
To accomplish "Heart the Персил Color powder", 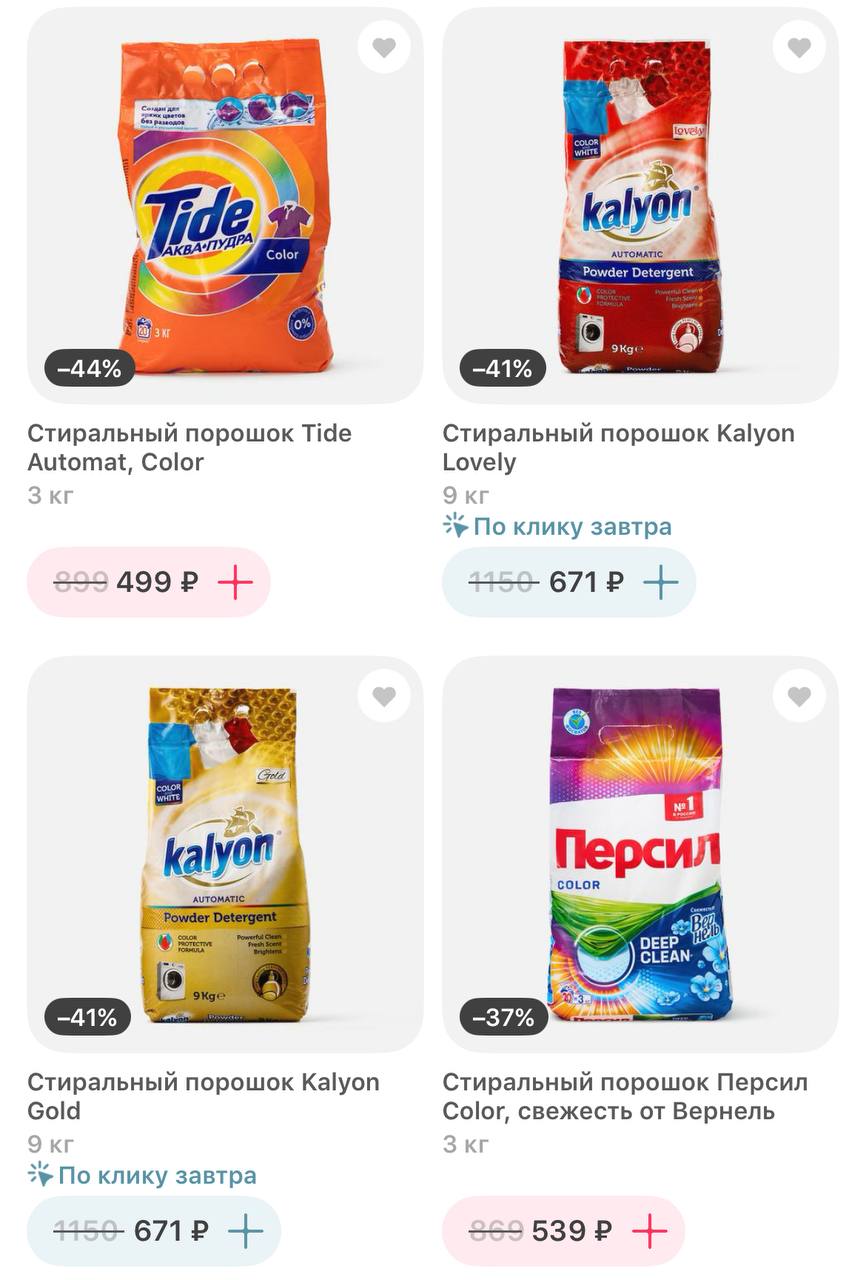I will tap(799, 696).
